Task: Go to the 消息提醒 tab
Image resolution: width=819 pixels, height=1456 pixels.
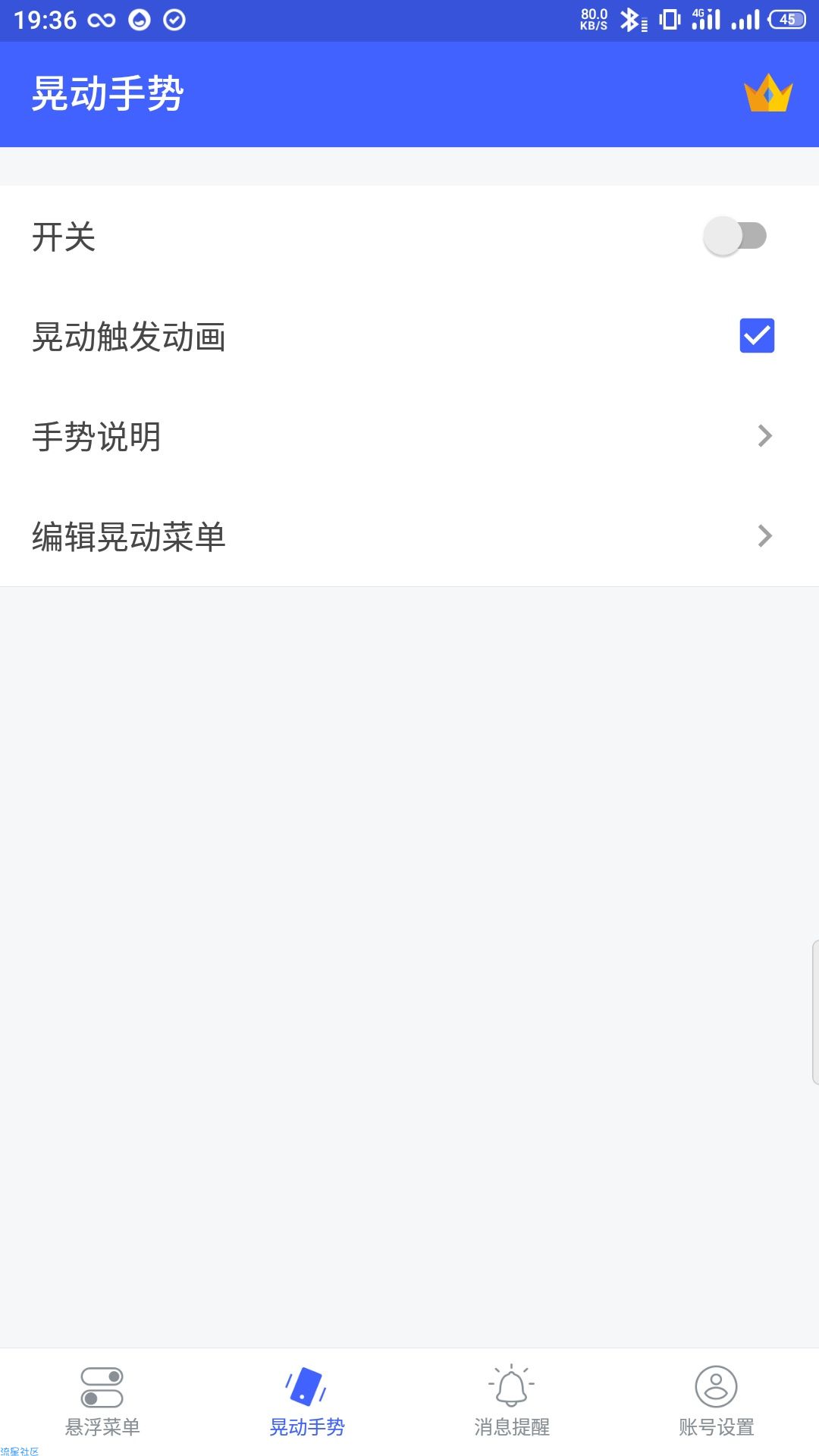Action: pyautogui.click(x=512, y=1401)
